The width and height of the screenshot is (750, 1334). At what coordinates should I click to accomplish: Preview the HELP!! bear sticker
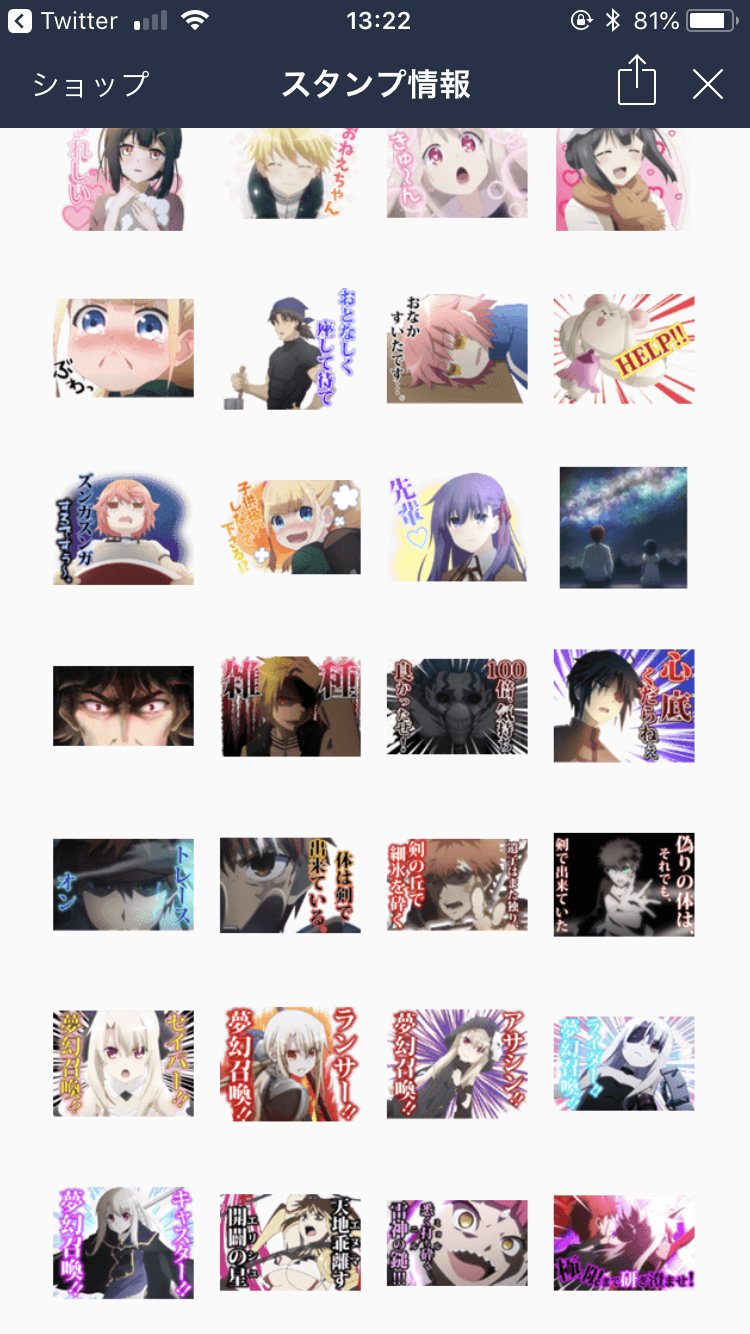[624, 349]
